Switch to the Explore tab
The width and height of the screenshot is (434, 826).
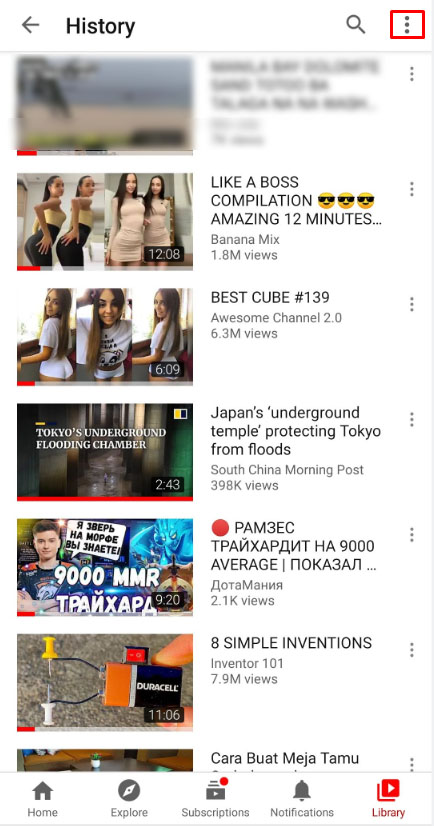click(129, 799)
